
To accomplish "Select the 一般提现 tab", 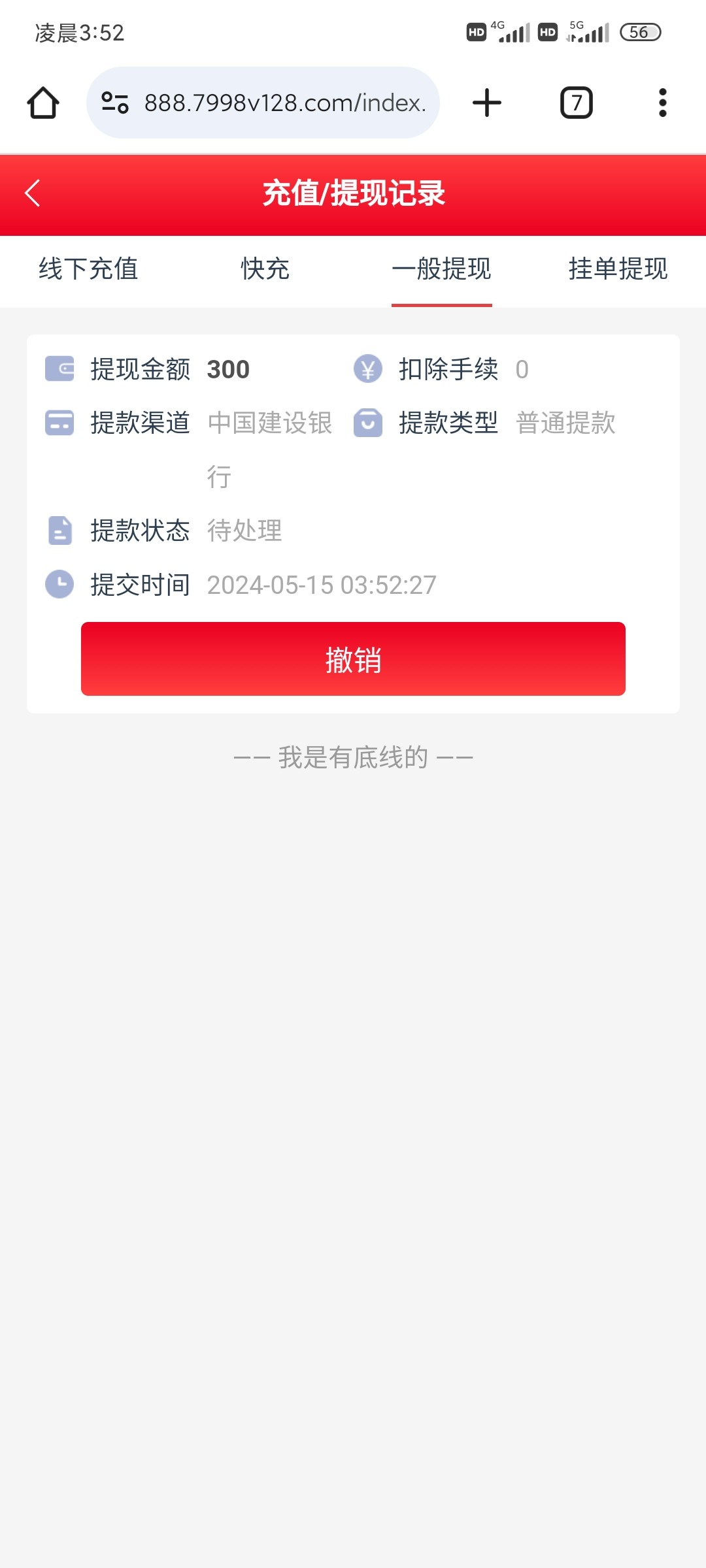I will coord(441,269).
